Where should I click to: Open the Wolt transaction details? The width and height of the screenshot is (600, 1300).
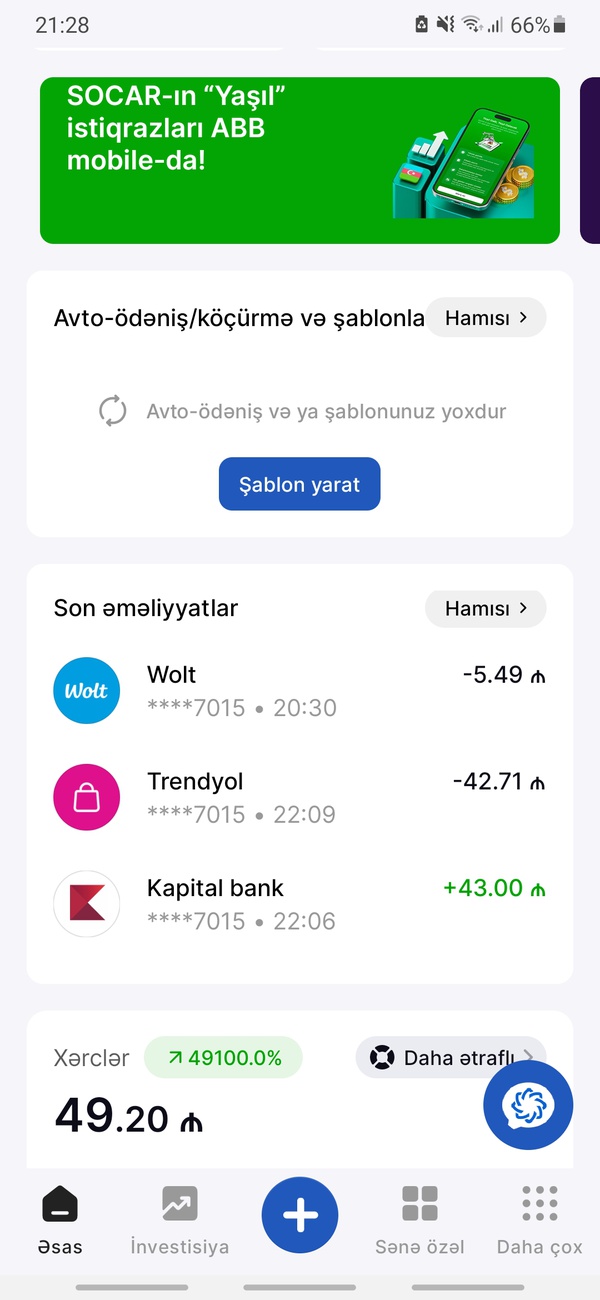(x=300, y=691)
